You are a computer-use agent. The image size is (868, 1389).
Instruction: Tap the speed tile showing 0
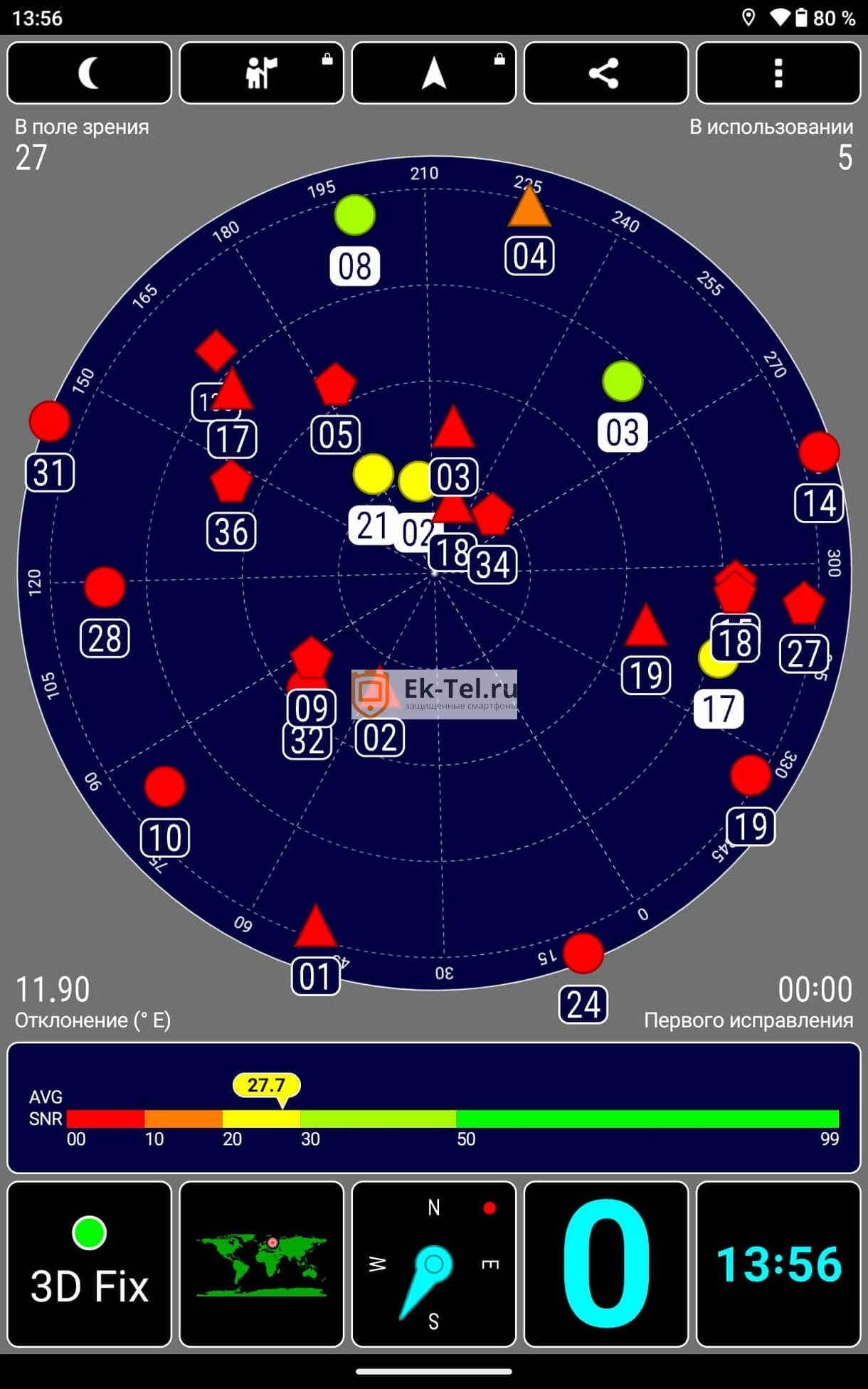[605, 1264]
